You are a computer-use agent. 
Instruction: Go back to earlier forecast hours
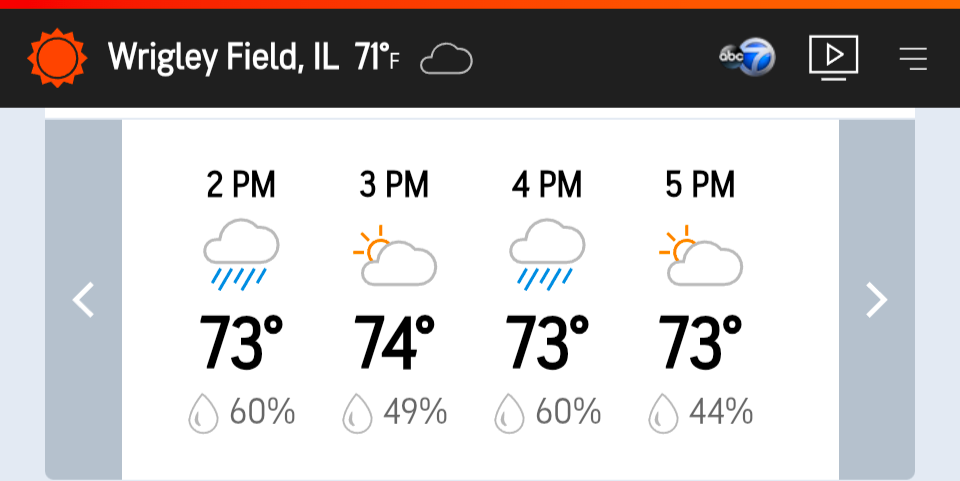[84, 300]
